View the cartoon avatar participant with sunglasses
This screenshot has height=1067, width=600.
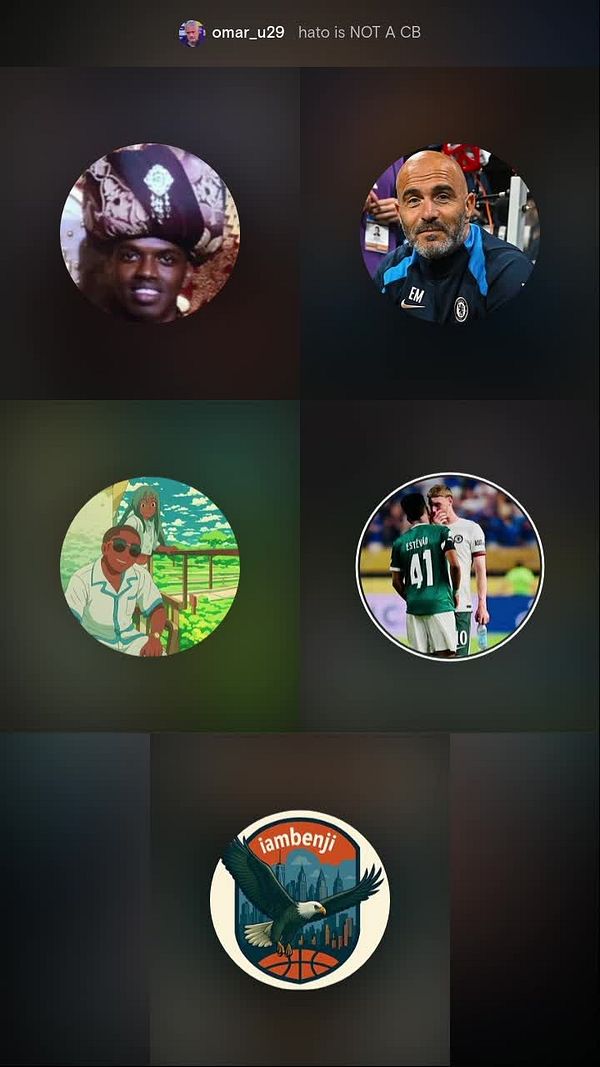pyautogui.click(x=150, y=566)
